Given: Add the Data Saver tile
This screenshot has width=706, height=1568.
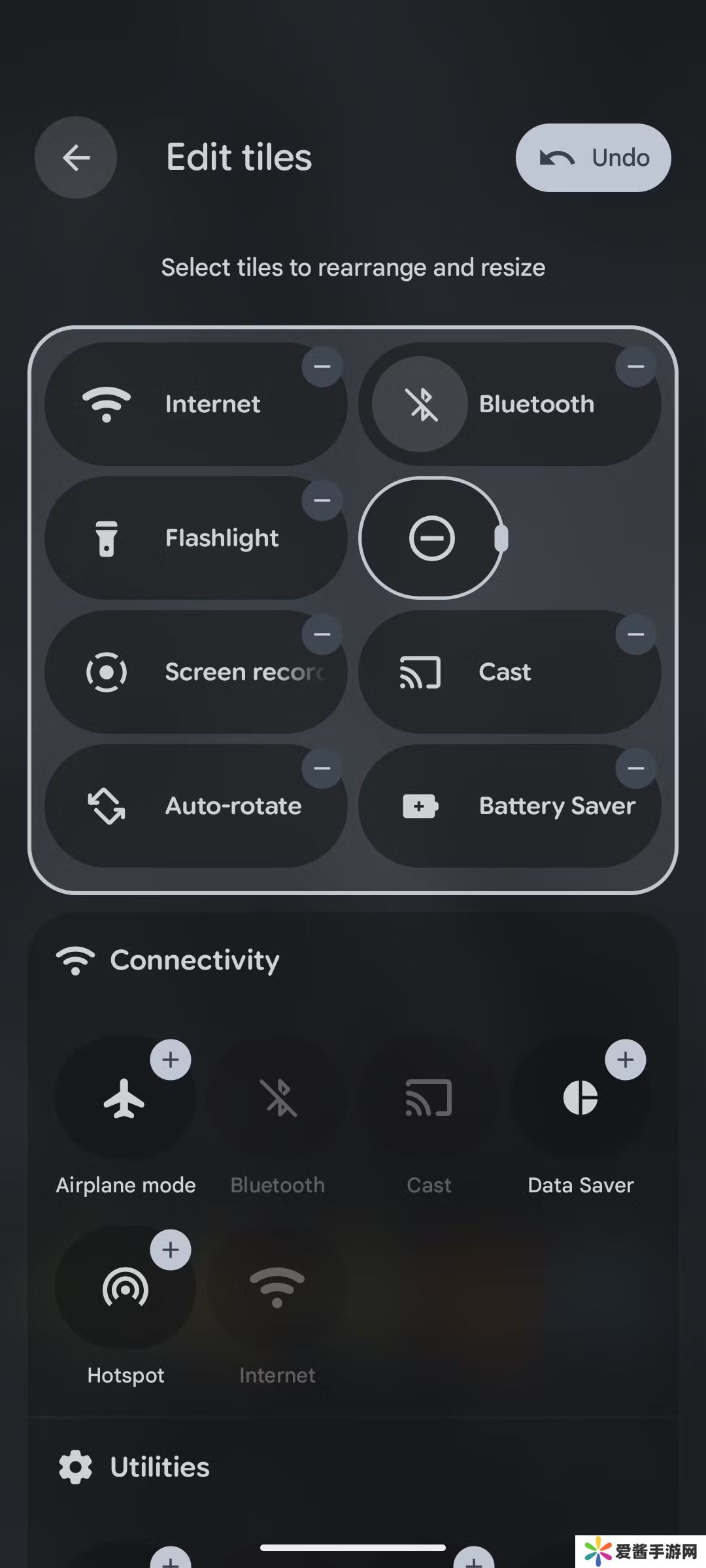Looking at the screenshot, I should click(625, 1059).
